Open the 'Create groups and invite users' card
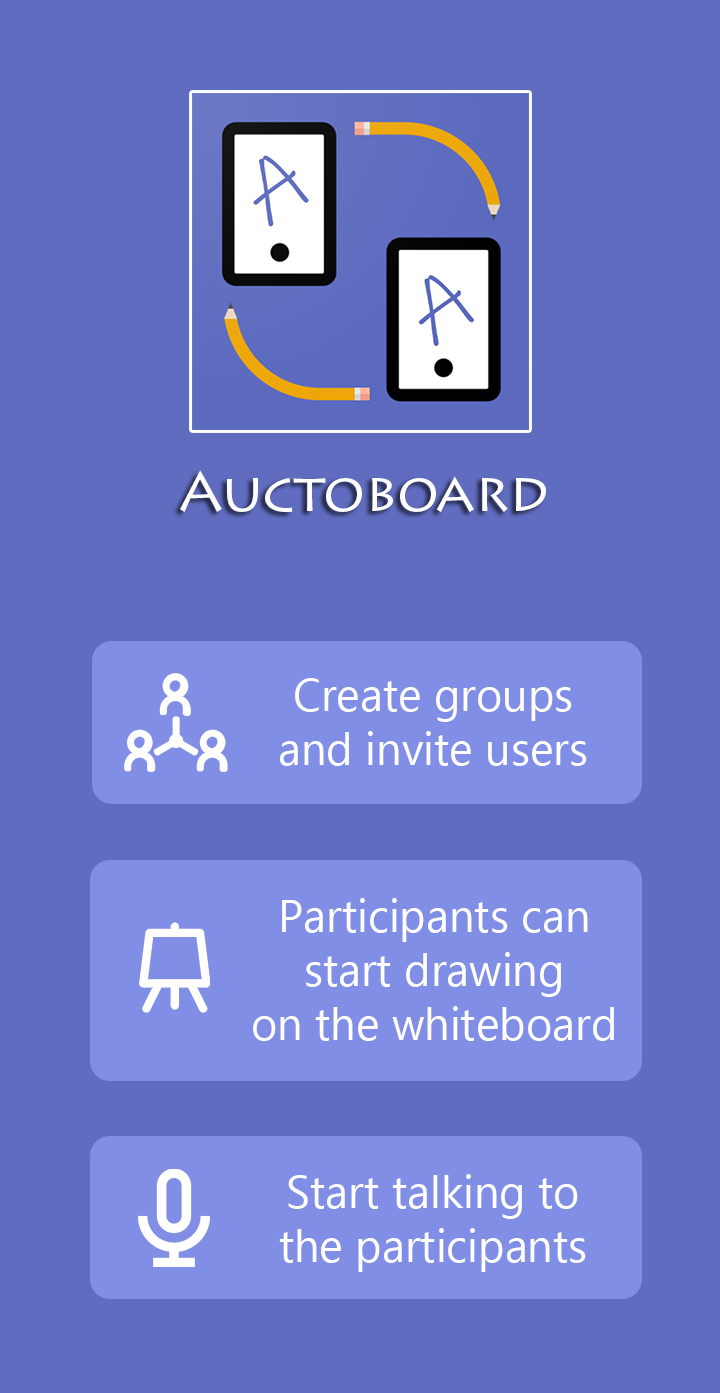Screen dimensions: 720x1393 pyautogui.click(x=365, y=721)
